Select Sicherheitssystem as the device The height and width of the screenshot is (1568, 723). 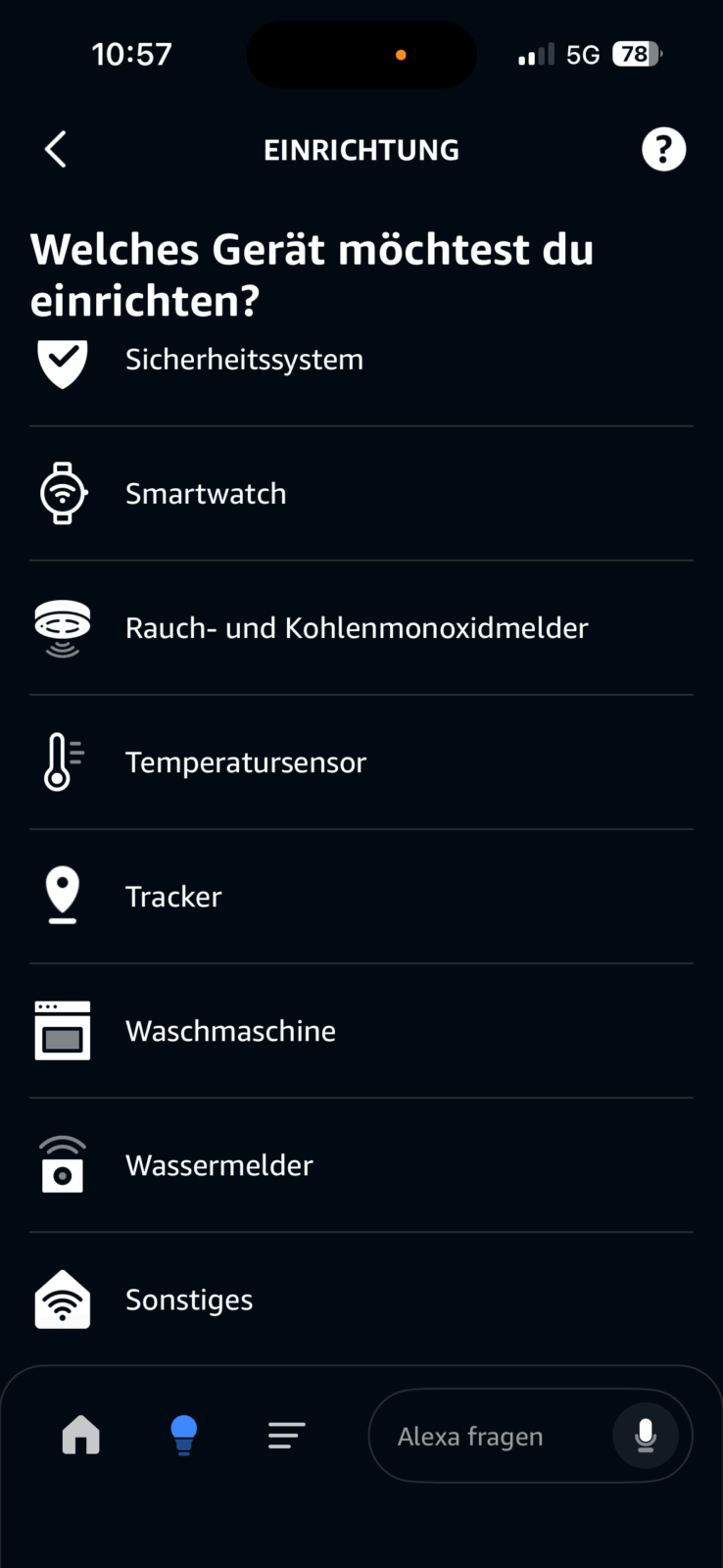pyautogui.click(x=244, y=361)
